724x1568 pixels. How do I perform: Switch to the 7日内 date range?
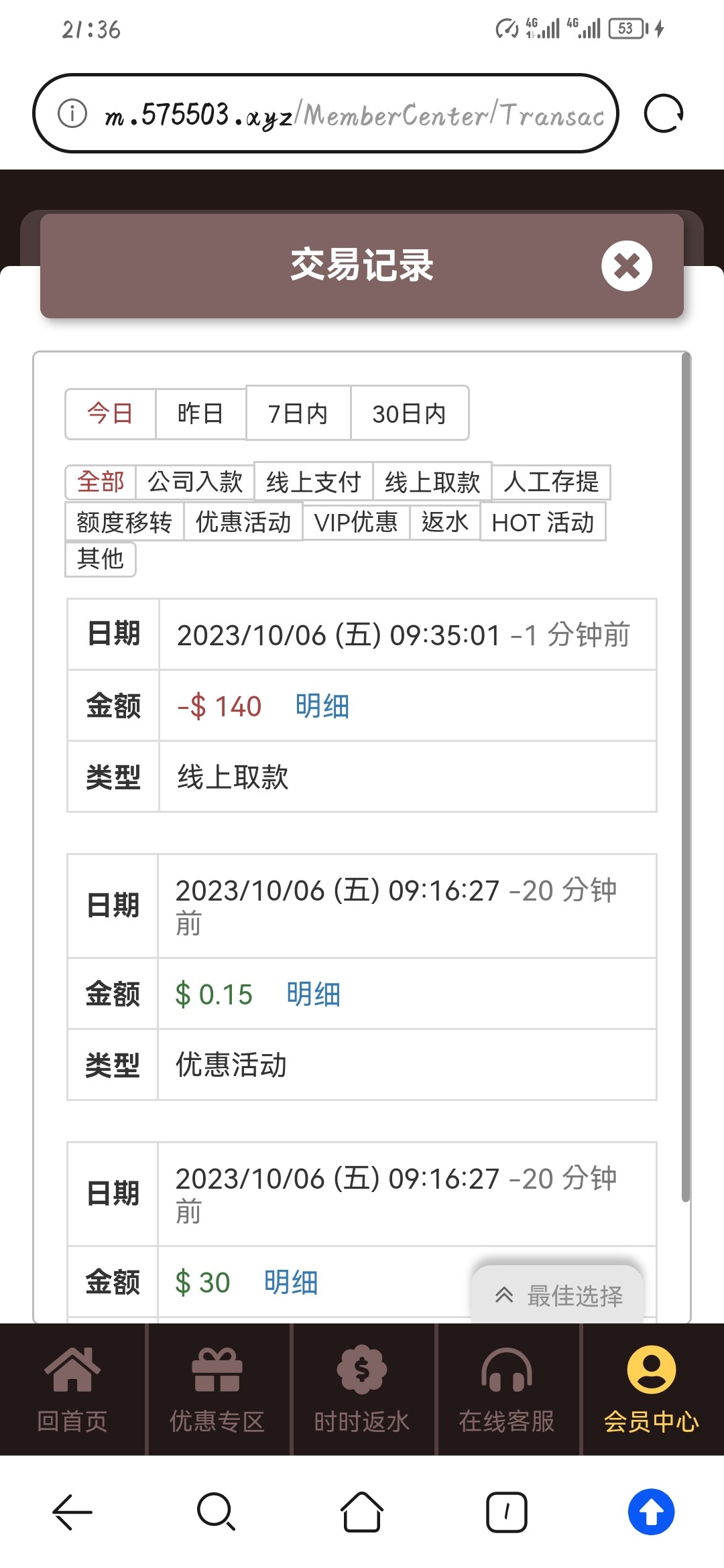pos(298,413)
